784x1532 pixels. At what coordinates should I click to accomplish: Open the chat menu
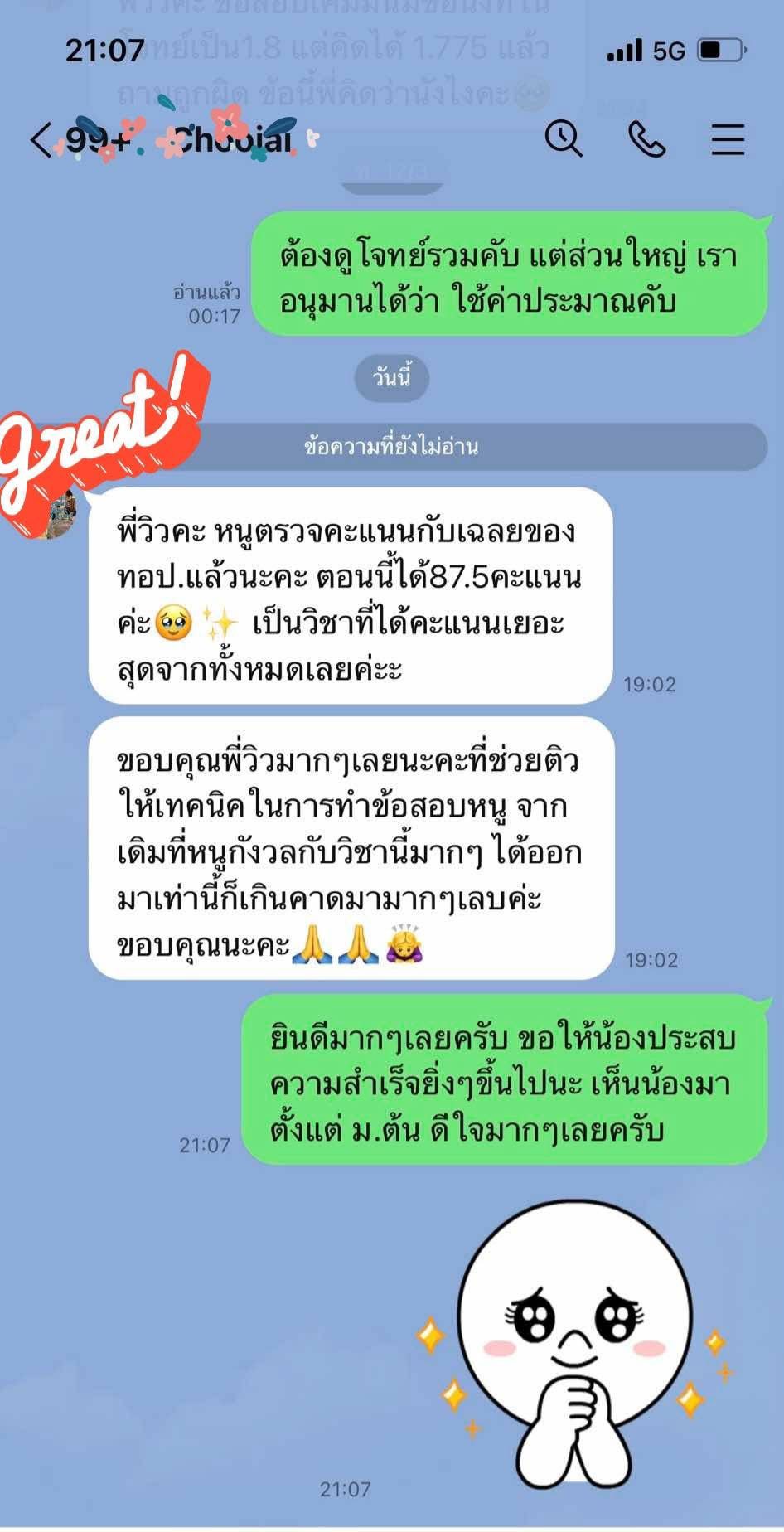point(728,139)
